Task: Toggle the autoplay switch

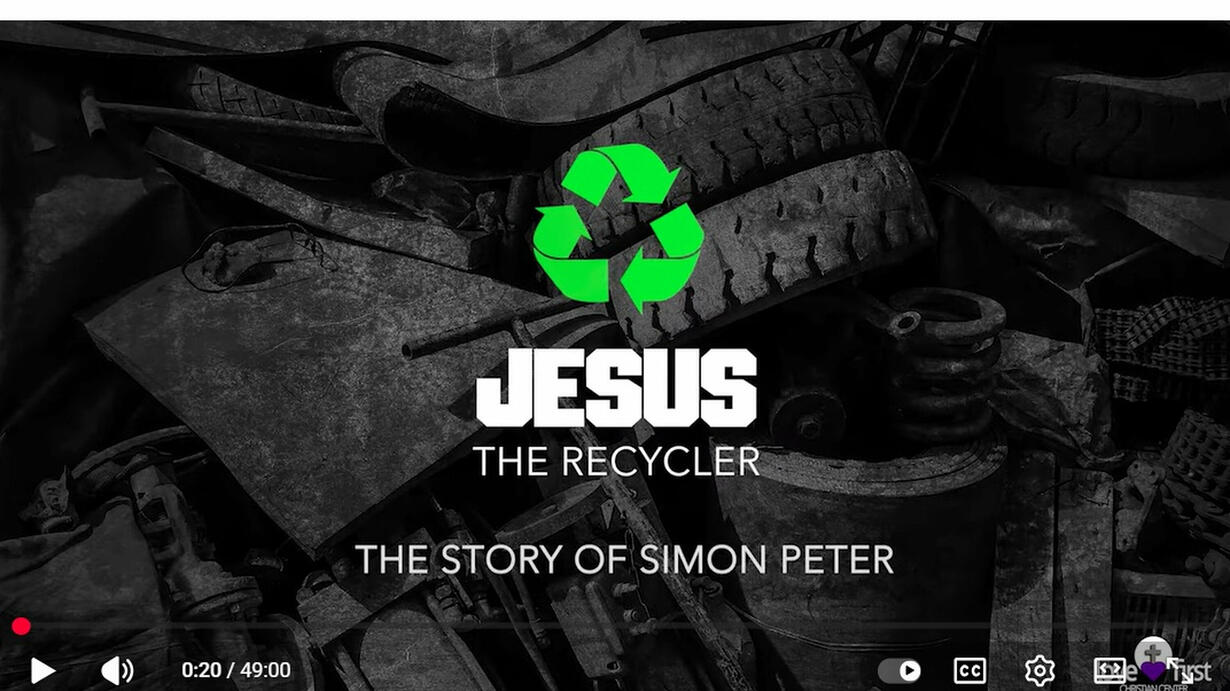Action: pos(899,670)
